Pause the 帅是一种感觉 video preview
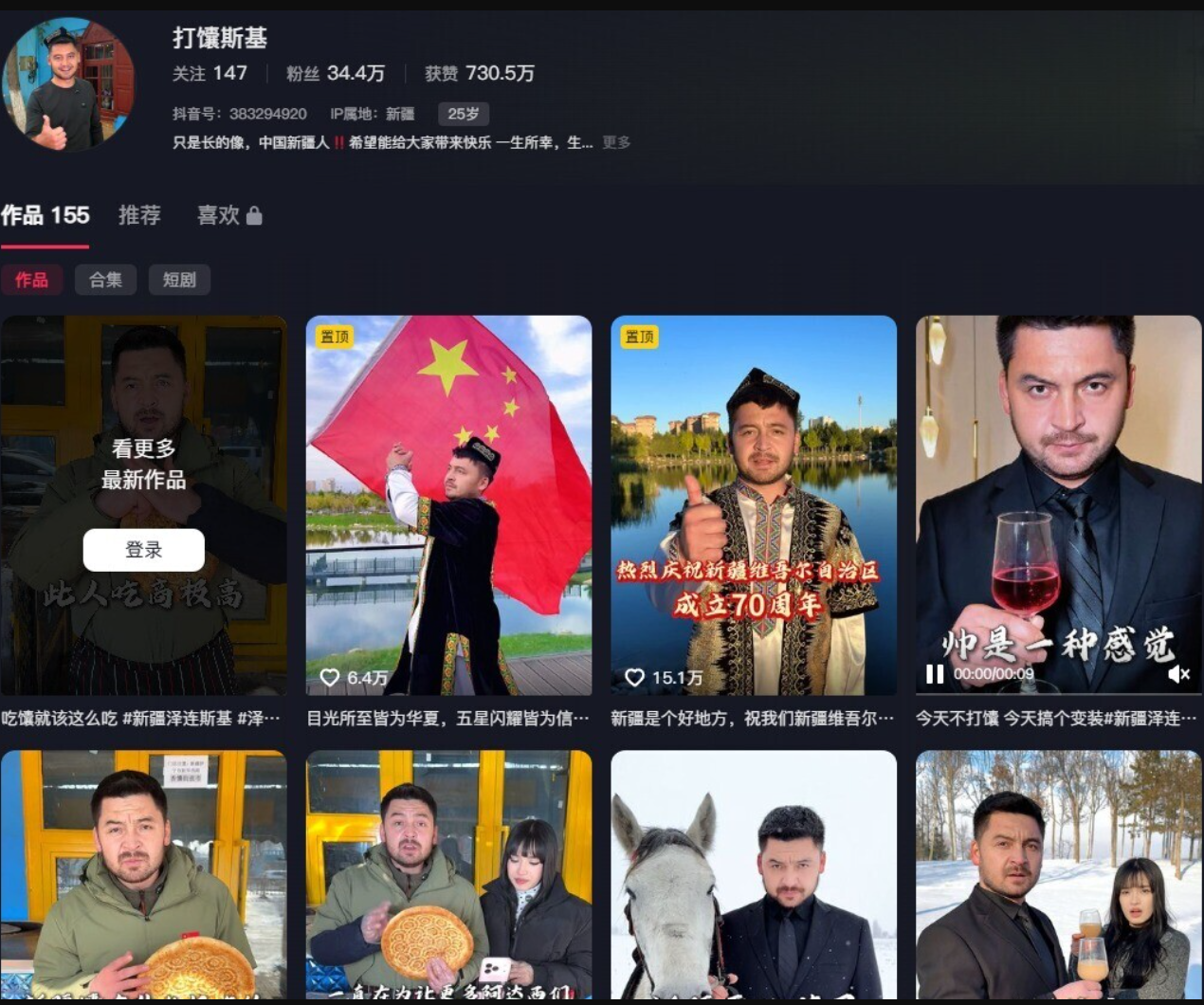Viewport: 1204px width, 1005px height. (935, 674)
